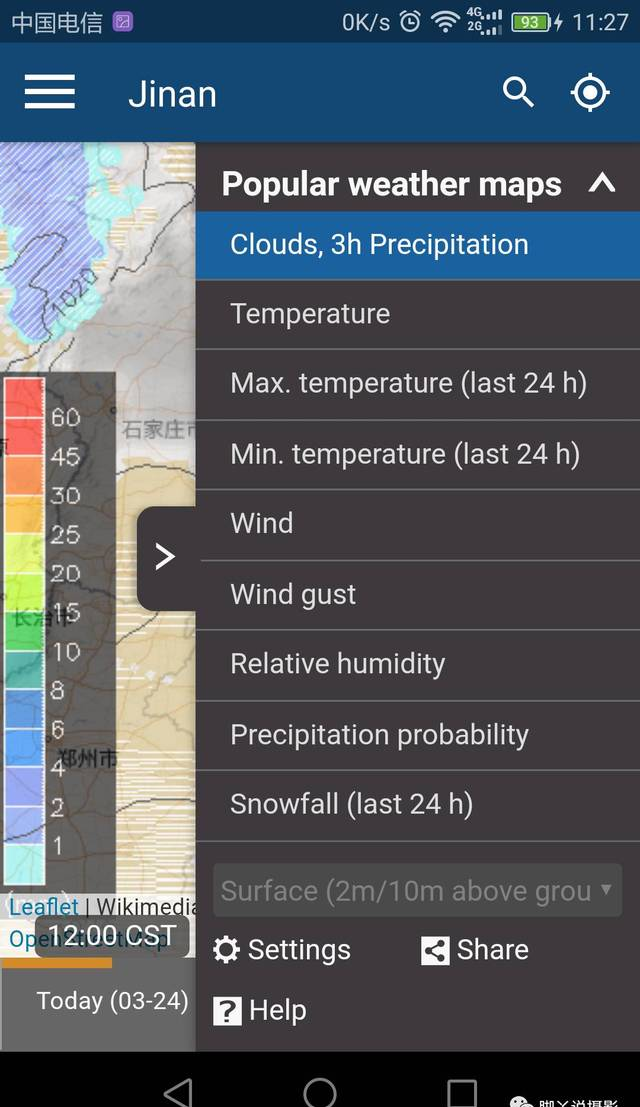
Task: View the Precipitation probability map
Action: (x=418, y=735)
